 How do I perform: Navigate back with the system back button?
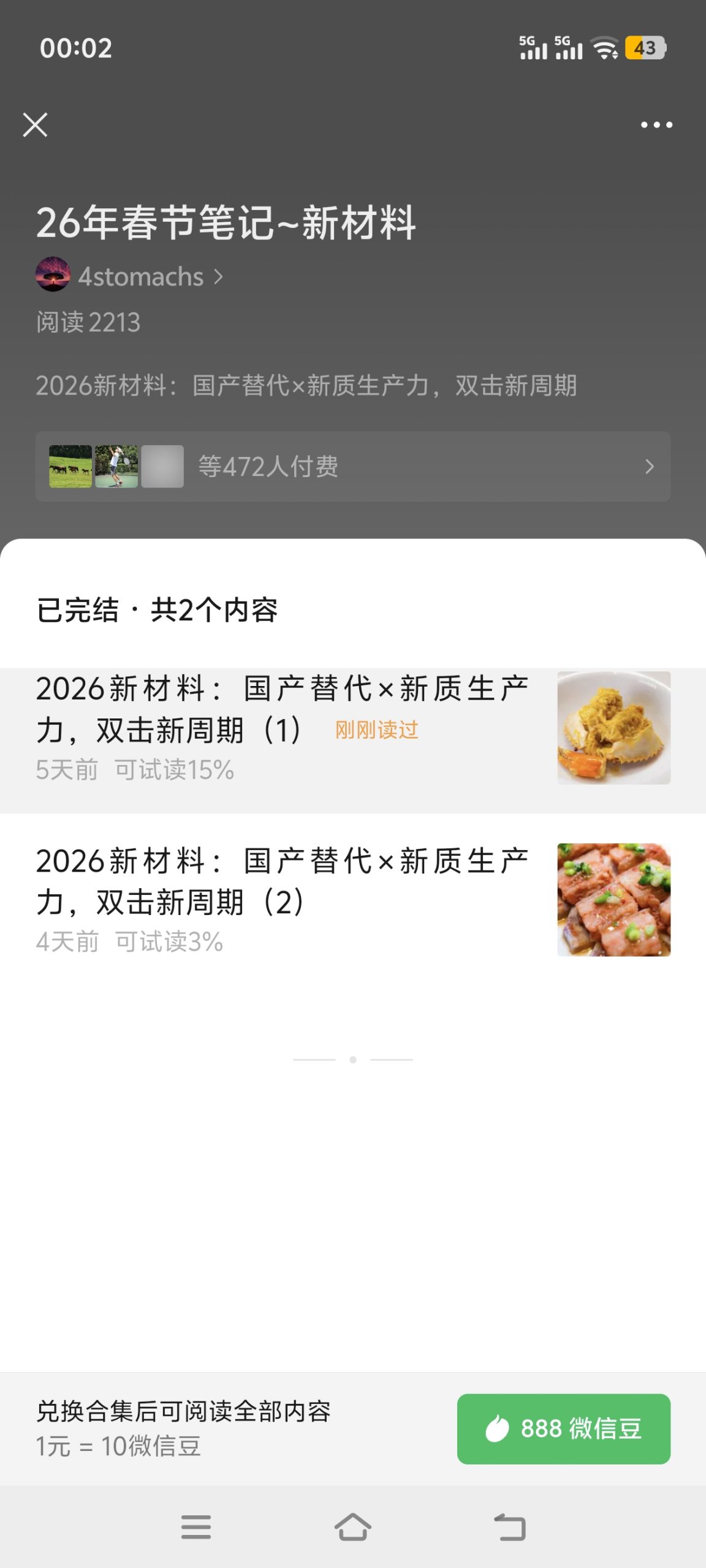click(x=510, y=1526)
